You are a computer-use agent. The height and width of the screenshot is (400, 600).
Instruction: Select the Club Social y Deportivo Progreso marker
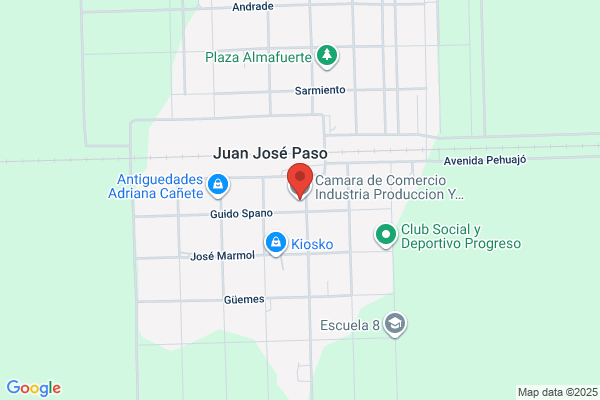(386, 235)
